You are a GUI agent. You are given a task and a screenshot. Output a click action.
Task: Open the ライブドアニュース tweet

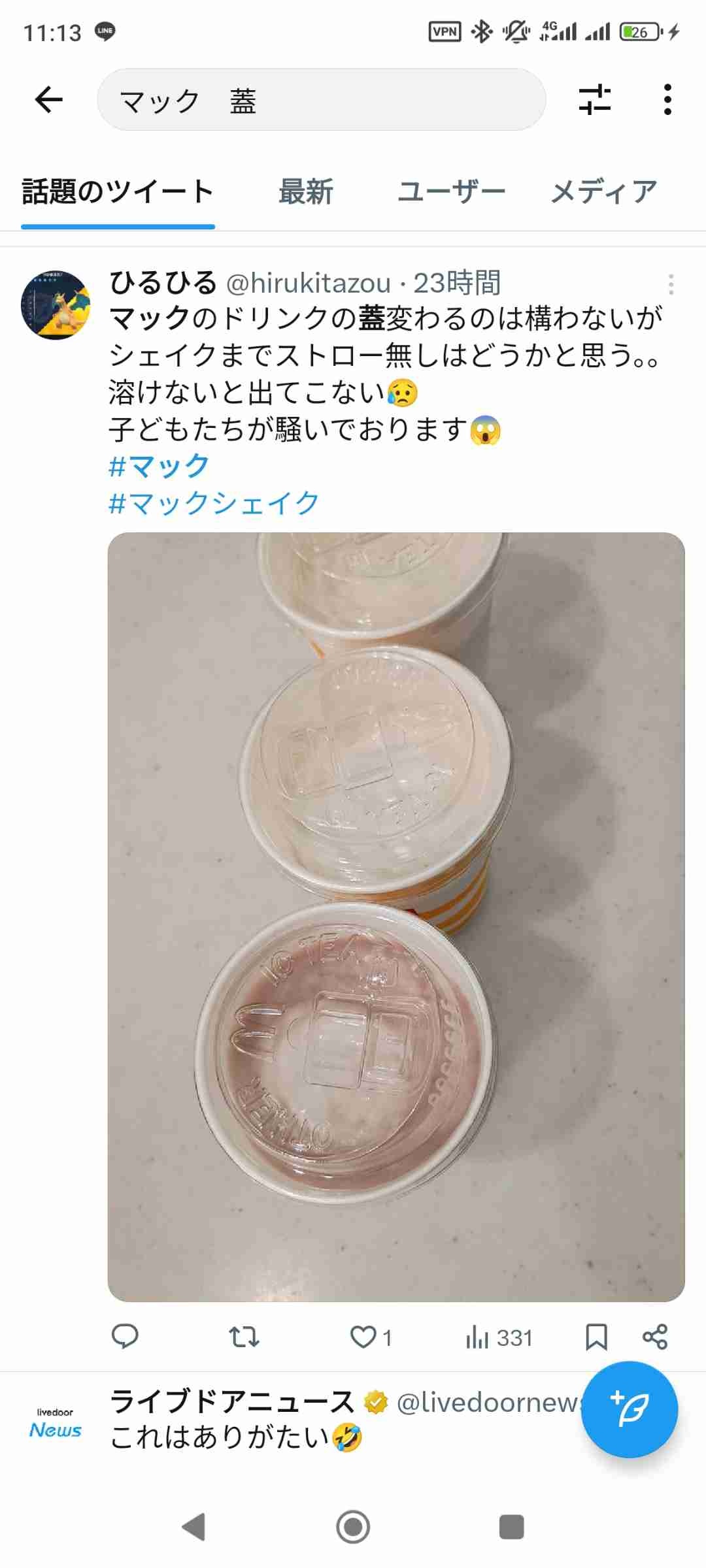coord(327,1437)
